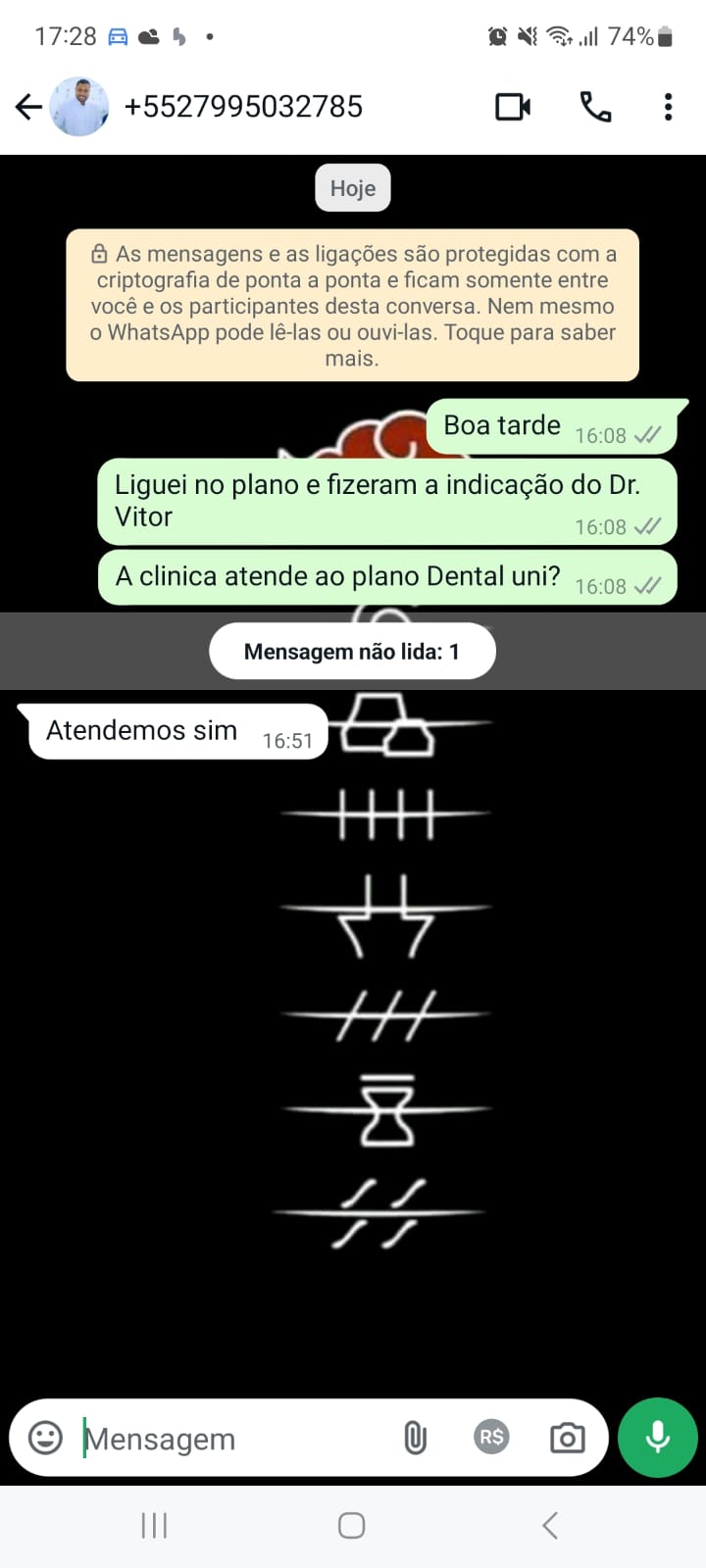Open contact info for +5527995032785
Image resolution: width=706 pixels, height=1568 pixels.
(x=243, y=107)
